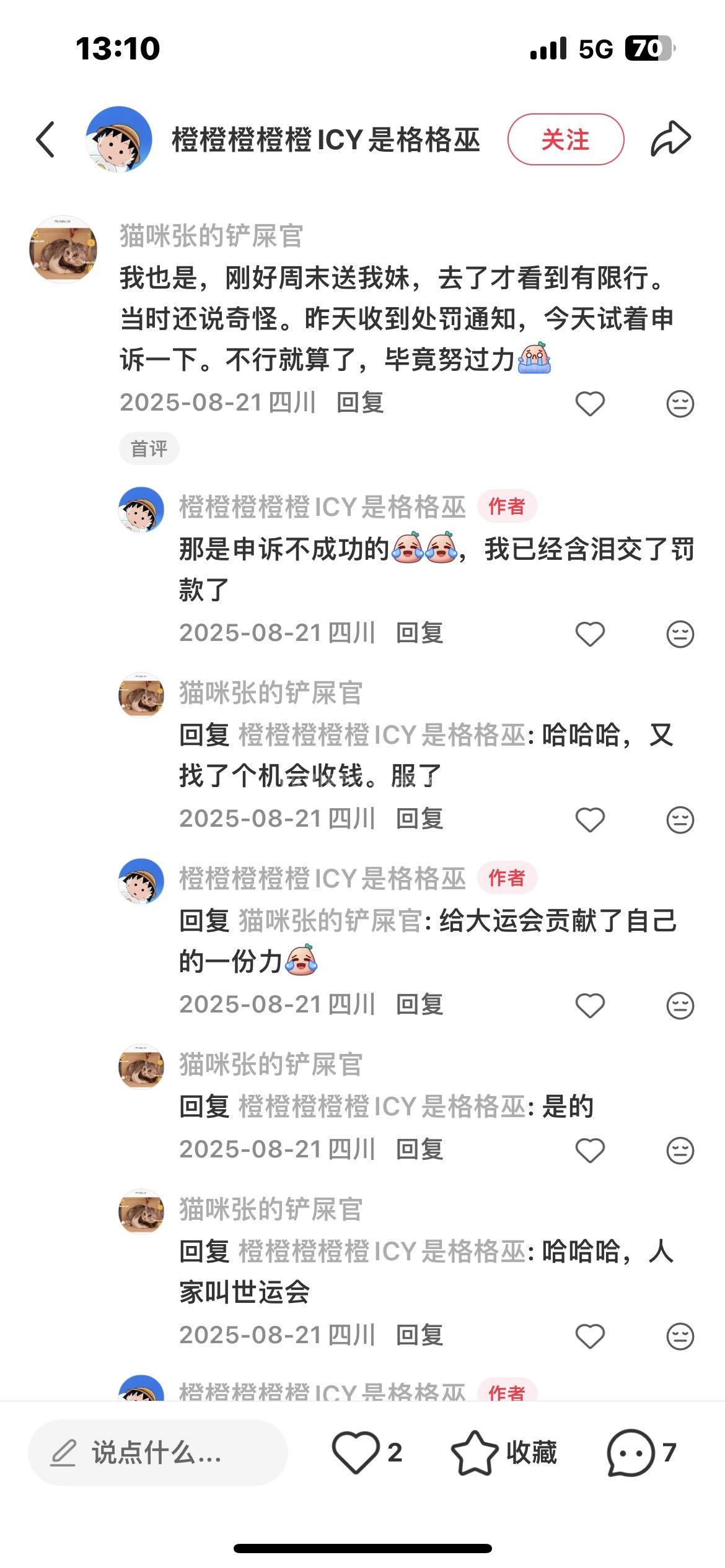This screenshot has width=725, height=1568.
Task: Reply to the comment '给大运会贡献了自己的一份力'
Action: point(420,1004)
